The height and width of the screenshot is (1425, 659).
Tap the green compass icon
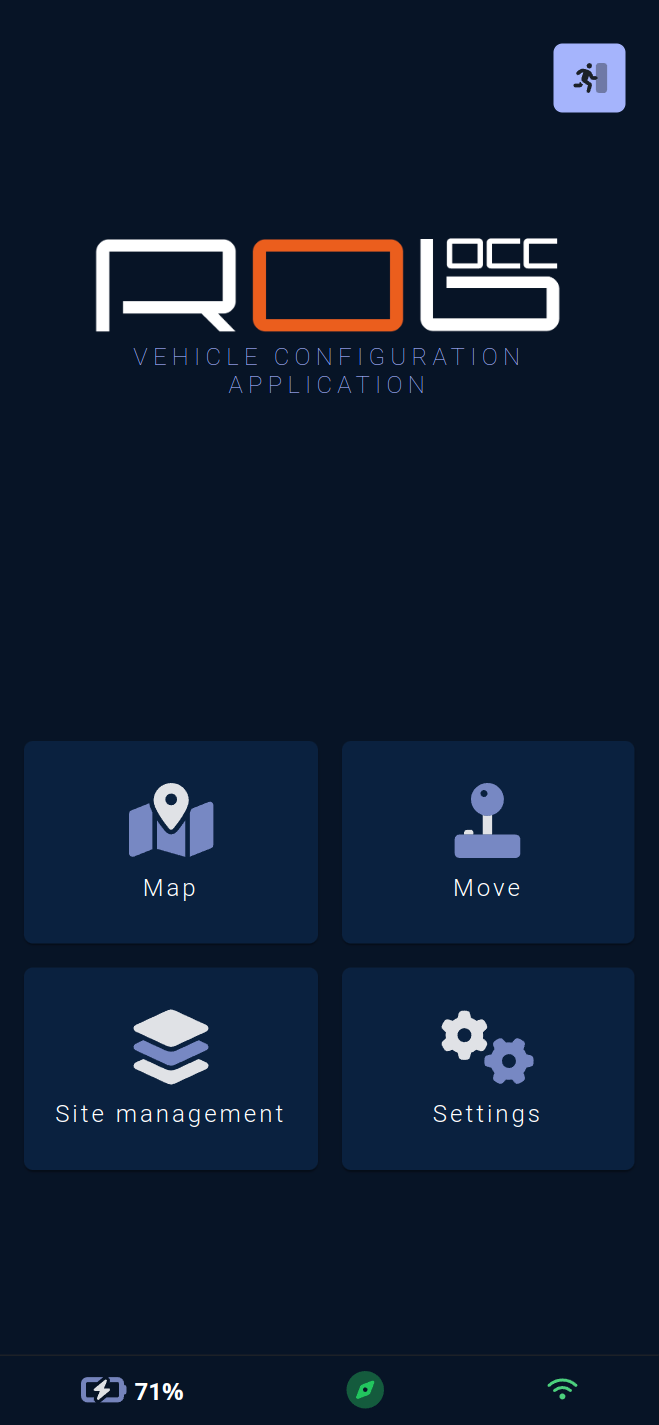click(365, 1390)
